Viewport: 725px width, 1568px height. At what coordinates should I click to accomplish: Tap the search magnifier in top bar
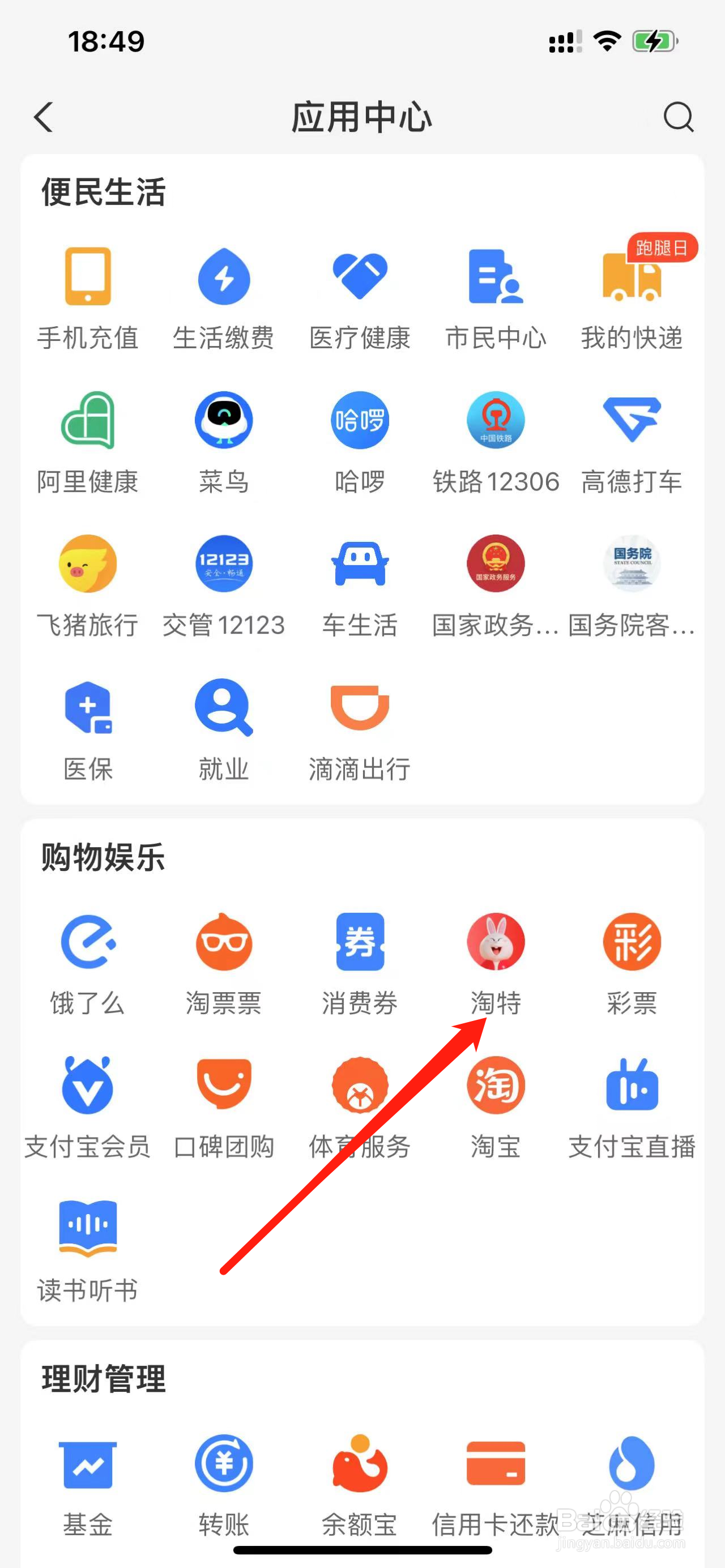(679, 117)
